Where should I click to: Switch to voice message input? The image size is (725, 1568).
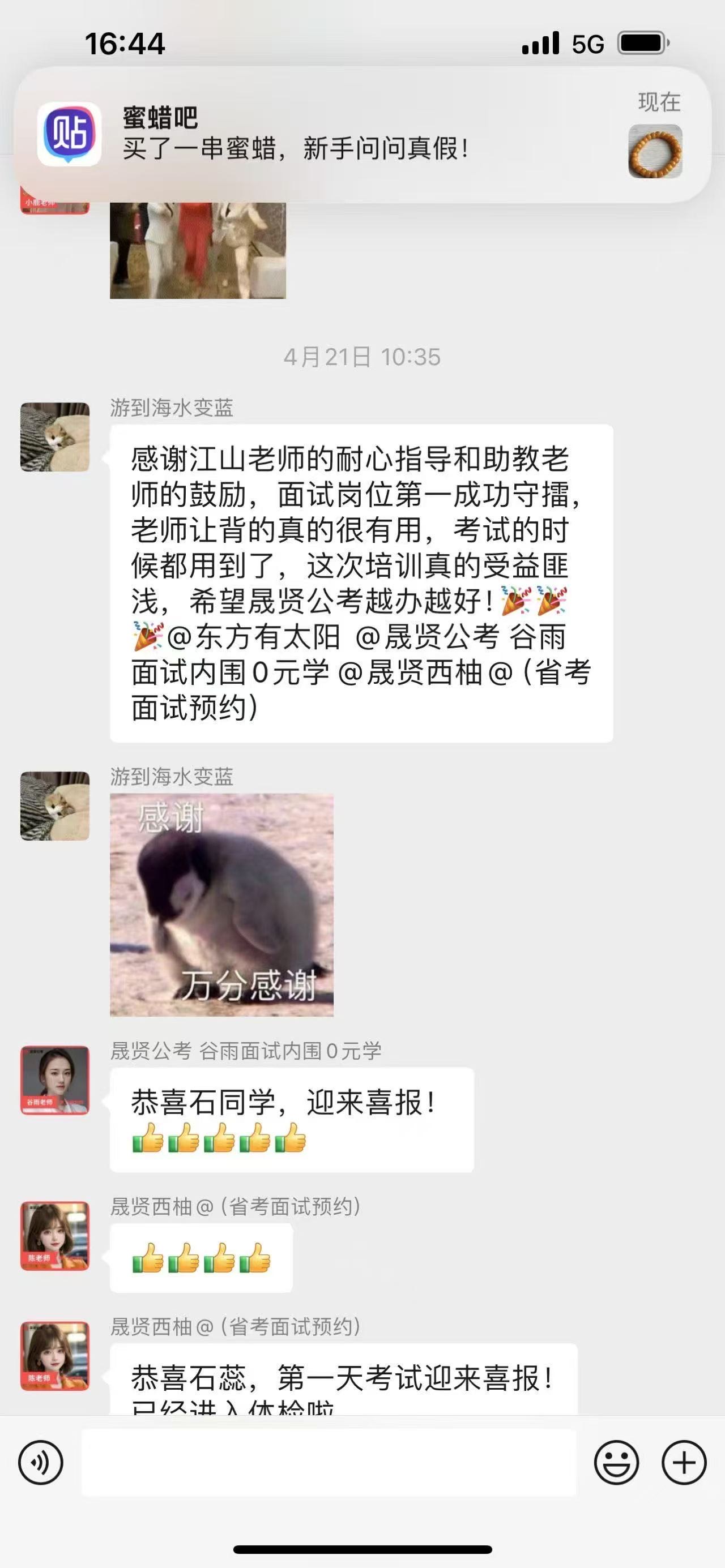41,1462
